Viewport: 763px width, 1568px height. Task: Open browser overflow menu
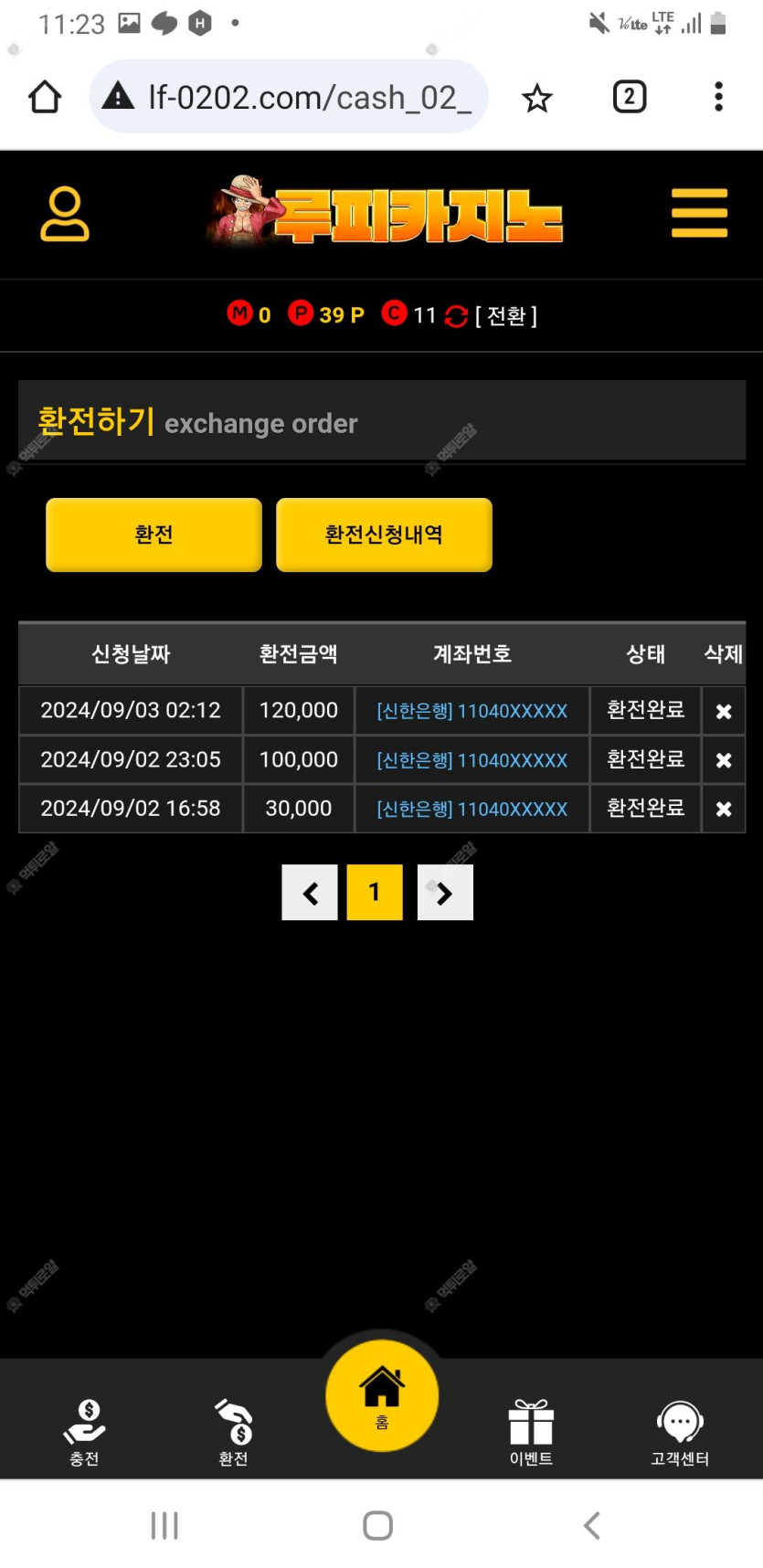tap(718, 97)
